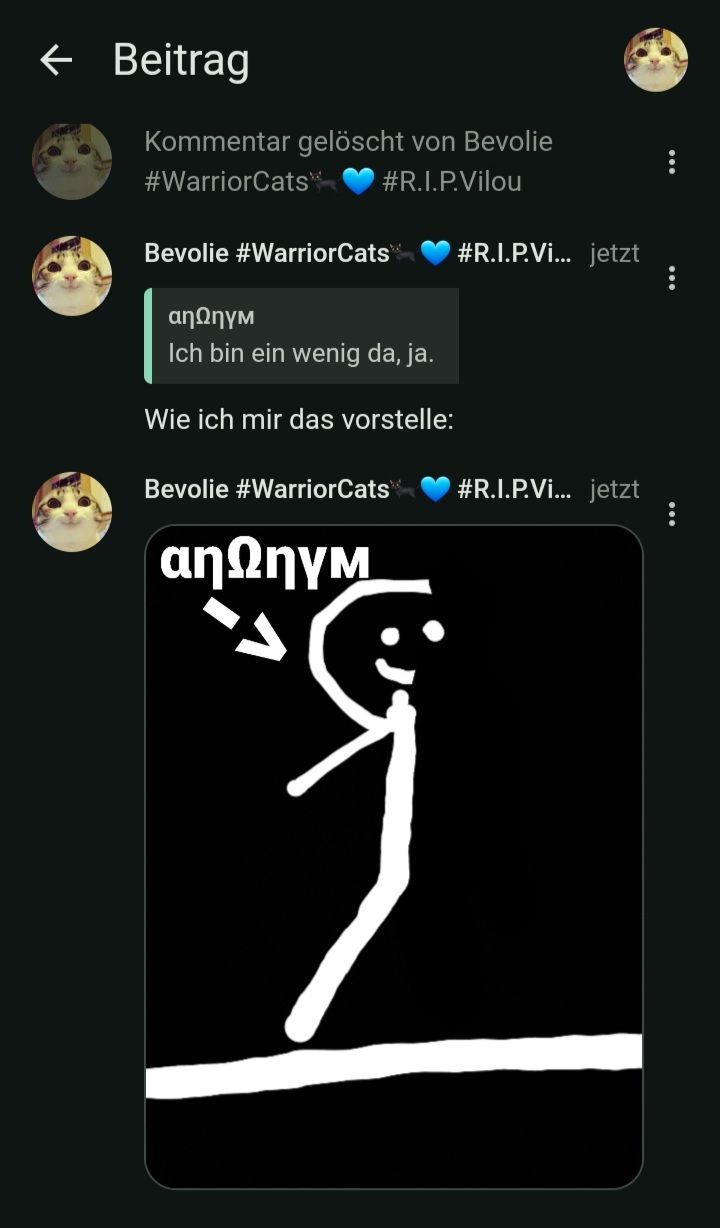Open the overflow menu of the deleted comment
Image resolution: width=720 pixels, height=1228 pixels.
671,161
